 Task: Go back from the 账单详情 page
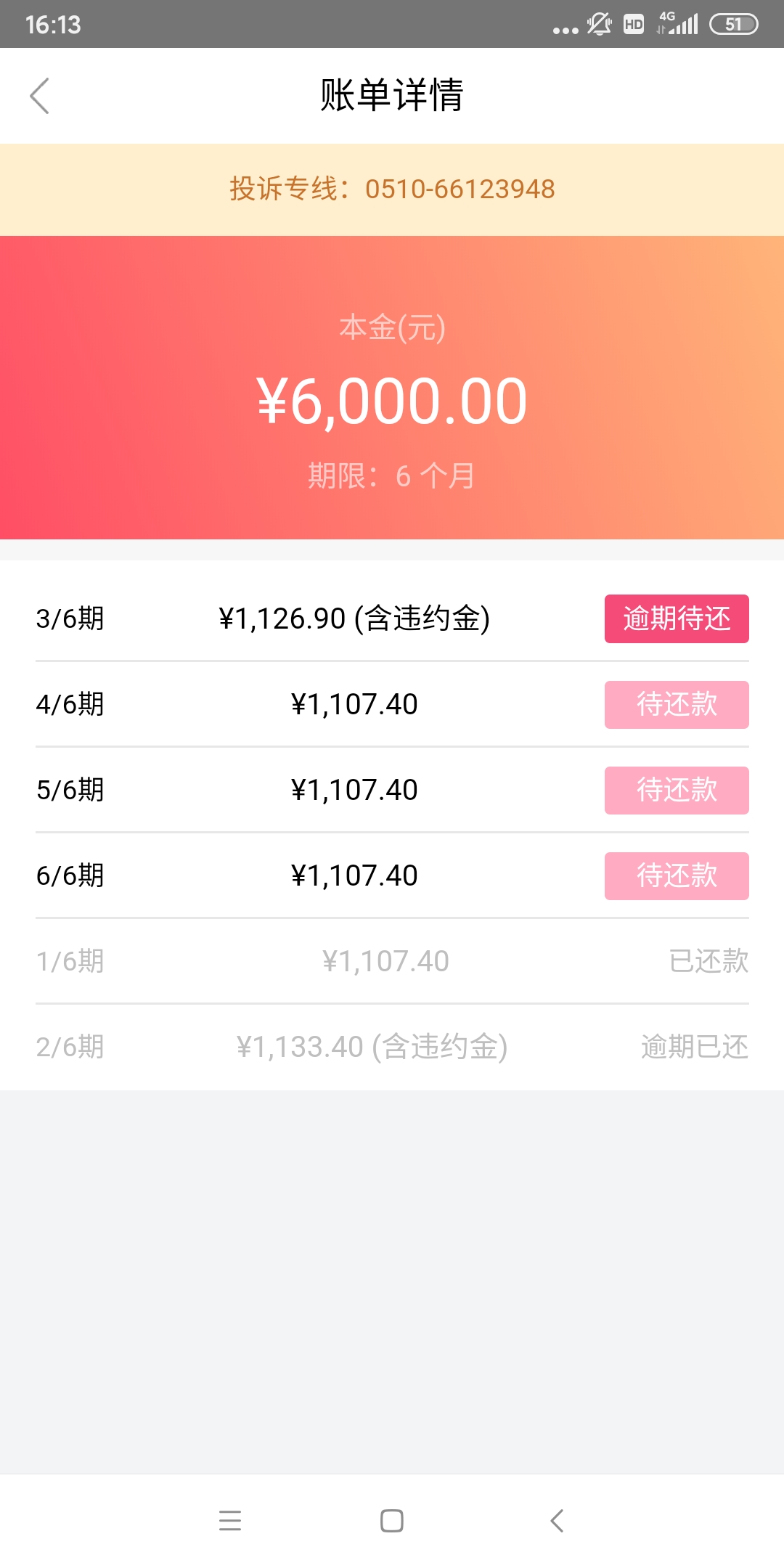point(40,96)
